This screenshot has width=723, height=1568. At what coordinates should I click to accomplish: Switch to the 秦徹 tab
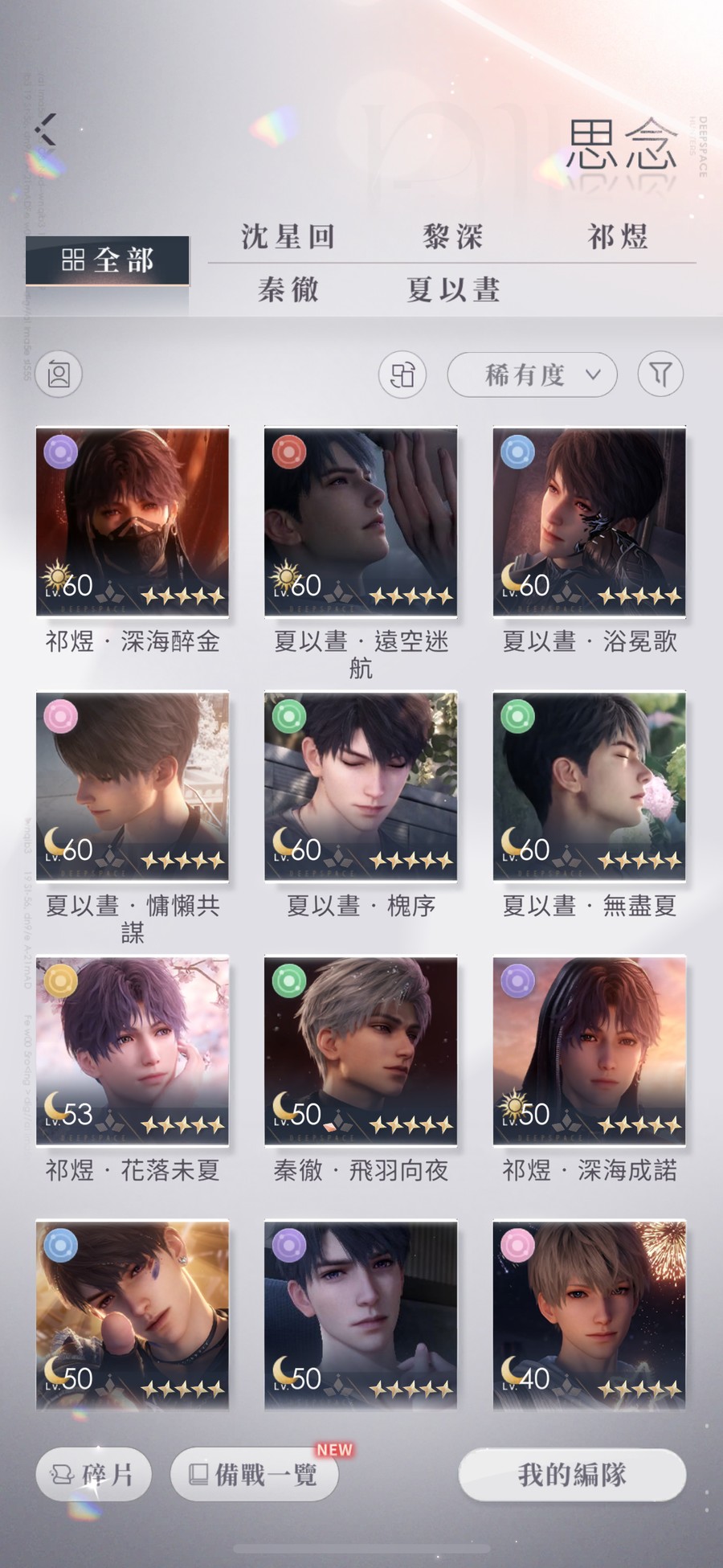click(x=288, y=289)
